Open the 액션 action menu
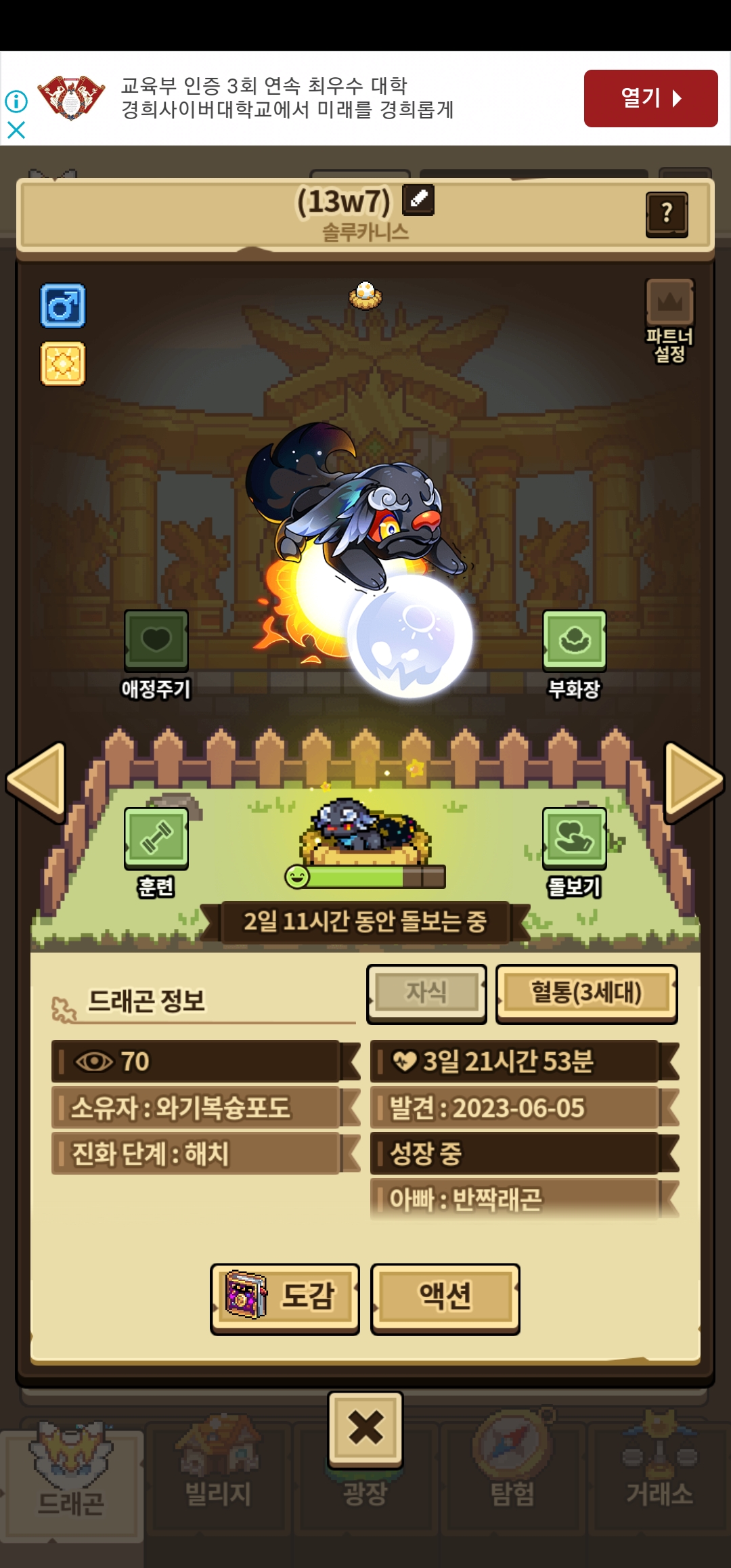731x1568 pixels. pos(445,1297)
